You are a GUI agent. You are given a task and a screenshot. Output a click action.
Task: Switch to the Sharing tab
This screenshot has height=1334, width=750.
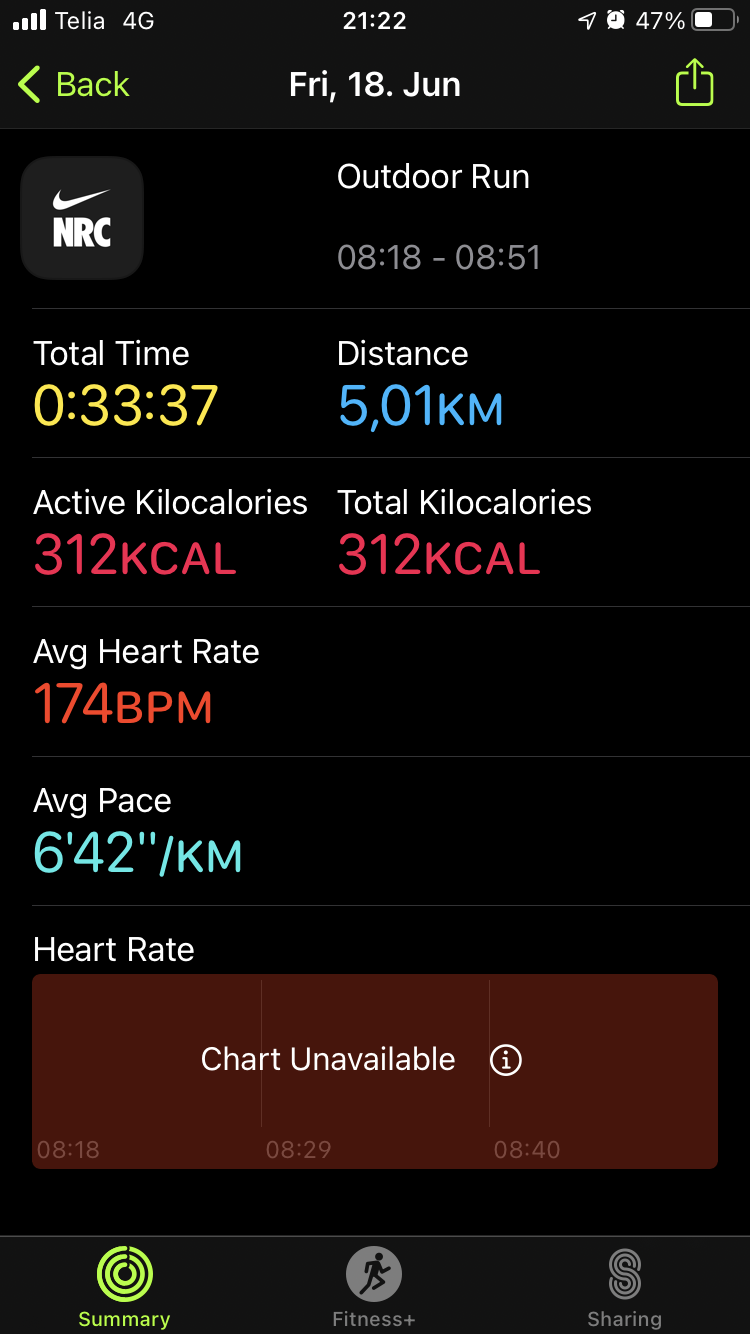(x=624, y=1287)
